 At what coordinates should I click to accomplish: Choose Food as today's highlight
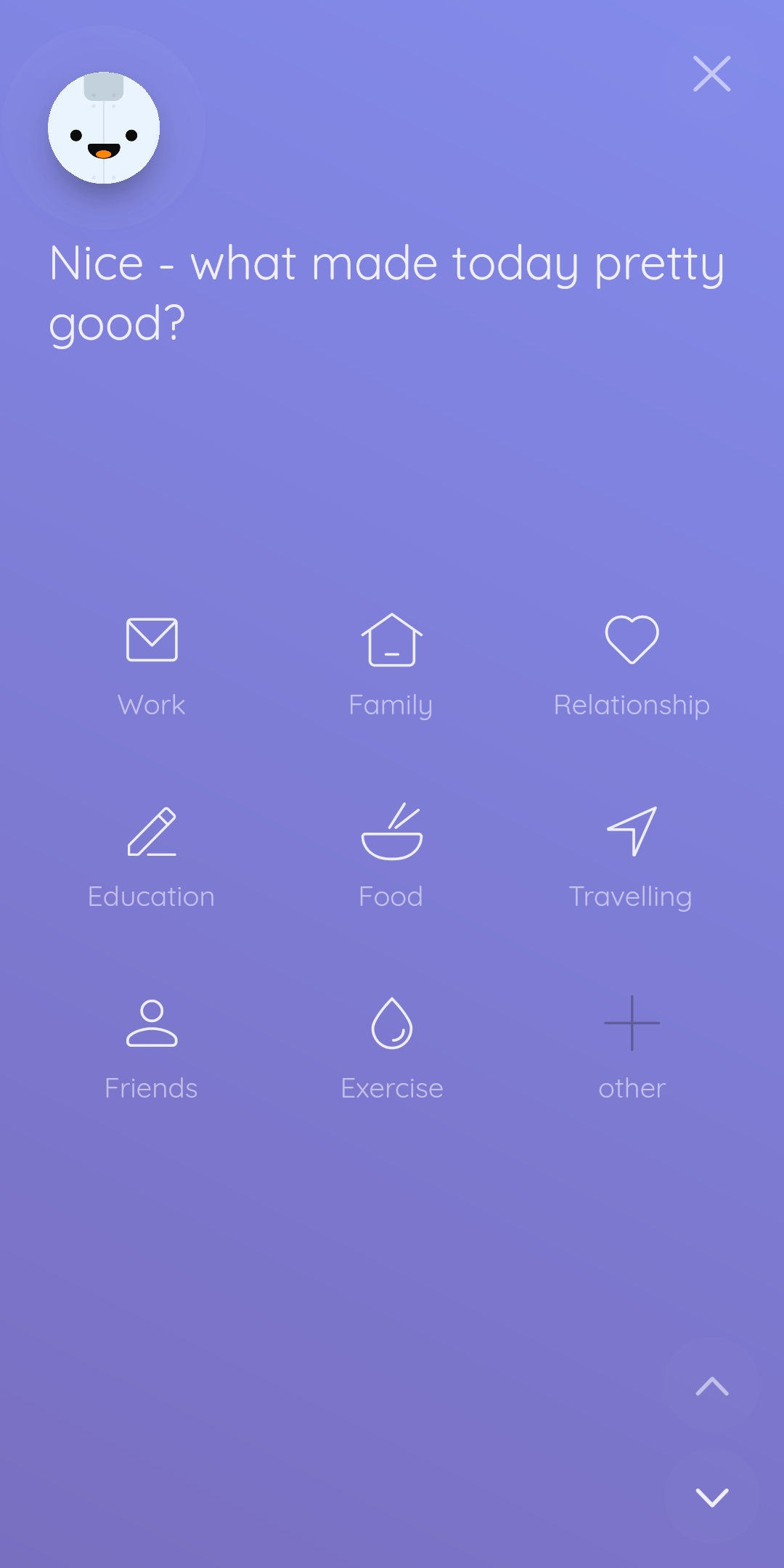[x=391, y=857]
